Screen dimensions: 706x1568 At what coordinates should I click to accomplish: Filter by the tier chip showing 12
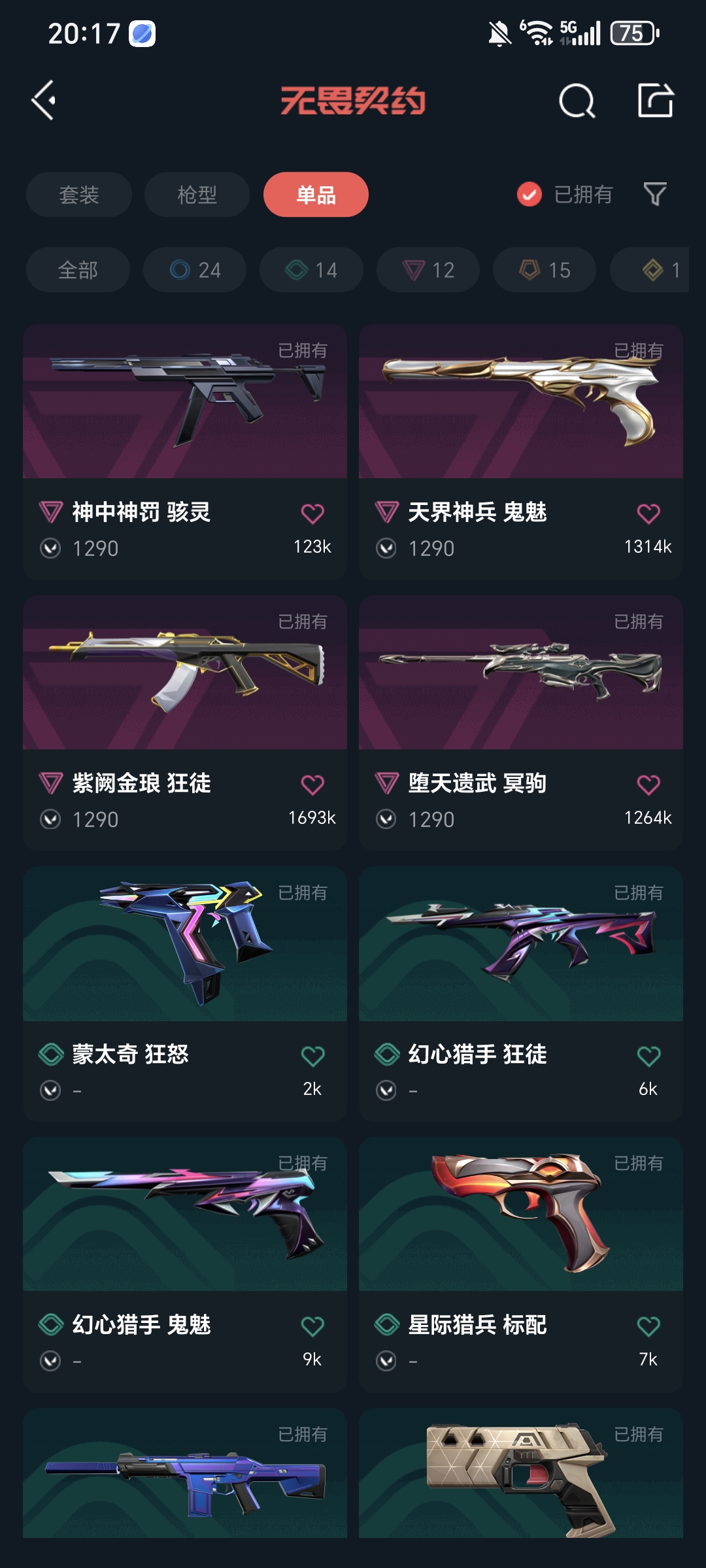tap(428, 270)
